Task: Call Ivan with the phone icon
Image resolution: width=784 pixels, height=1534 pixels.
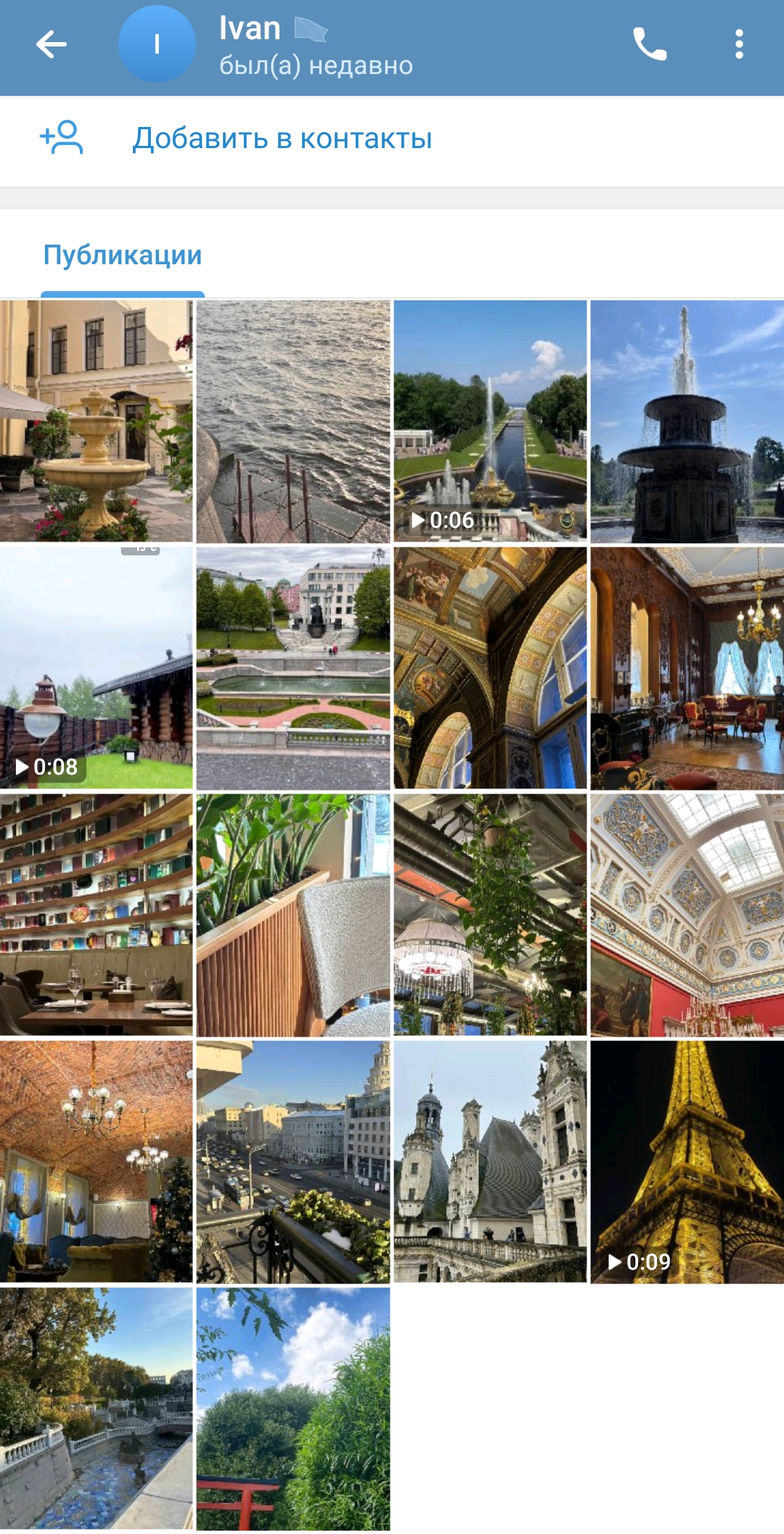Action: point(650,45)
